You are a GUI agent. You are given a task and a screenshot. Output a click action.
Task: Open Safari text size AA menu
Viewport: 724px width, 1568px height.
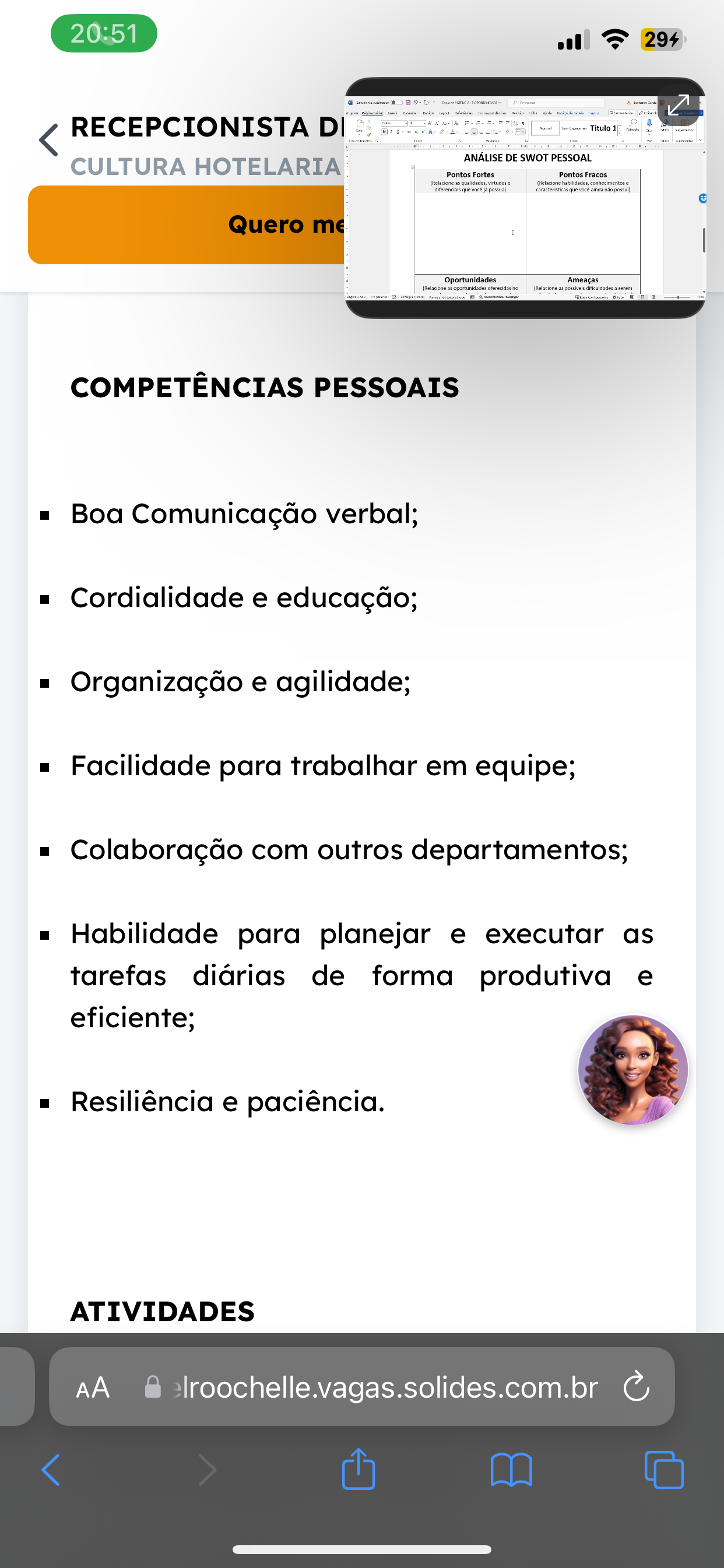tap(93, 1388)
